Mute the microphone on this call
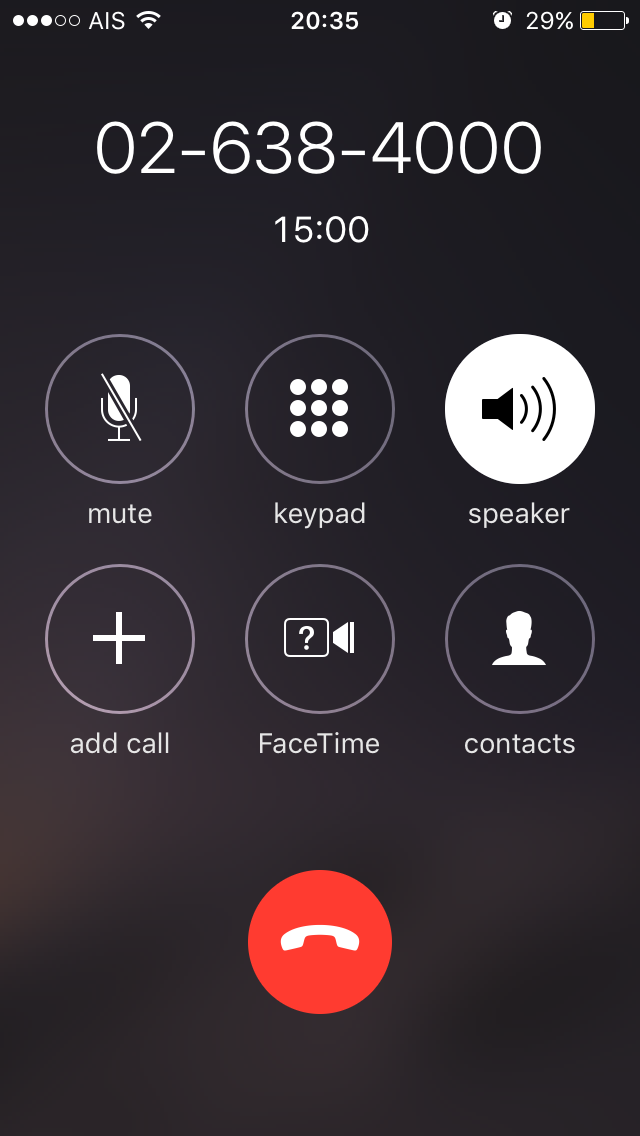This screenshot has width=640, height=1136. pyautogui.click(x=120, y=409)
